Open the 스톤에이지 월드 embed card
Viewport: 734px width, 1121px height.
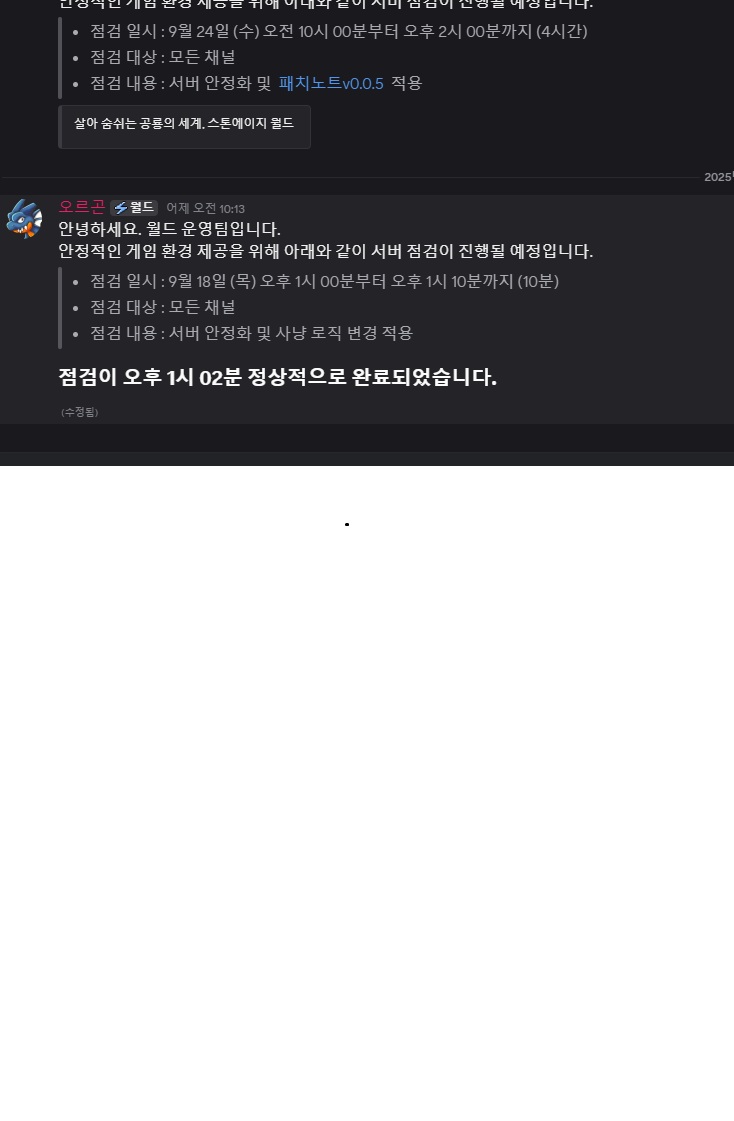tap(185, 125)
